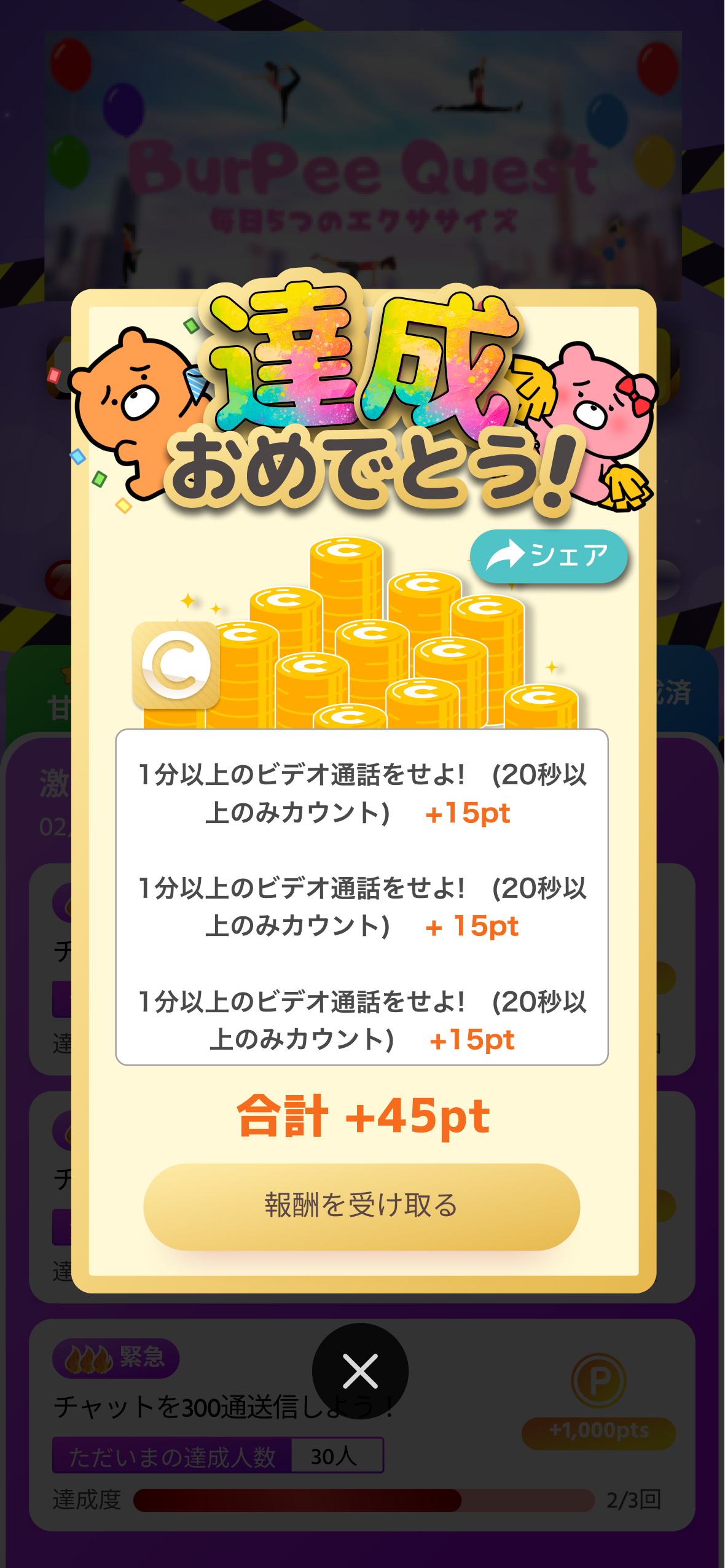Close the achievement popup with X
725x1568 pixels.
pyautogui.click(x=360, y=1371)
